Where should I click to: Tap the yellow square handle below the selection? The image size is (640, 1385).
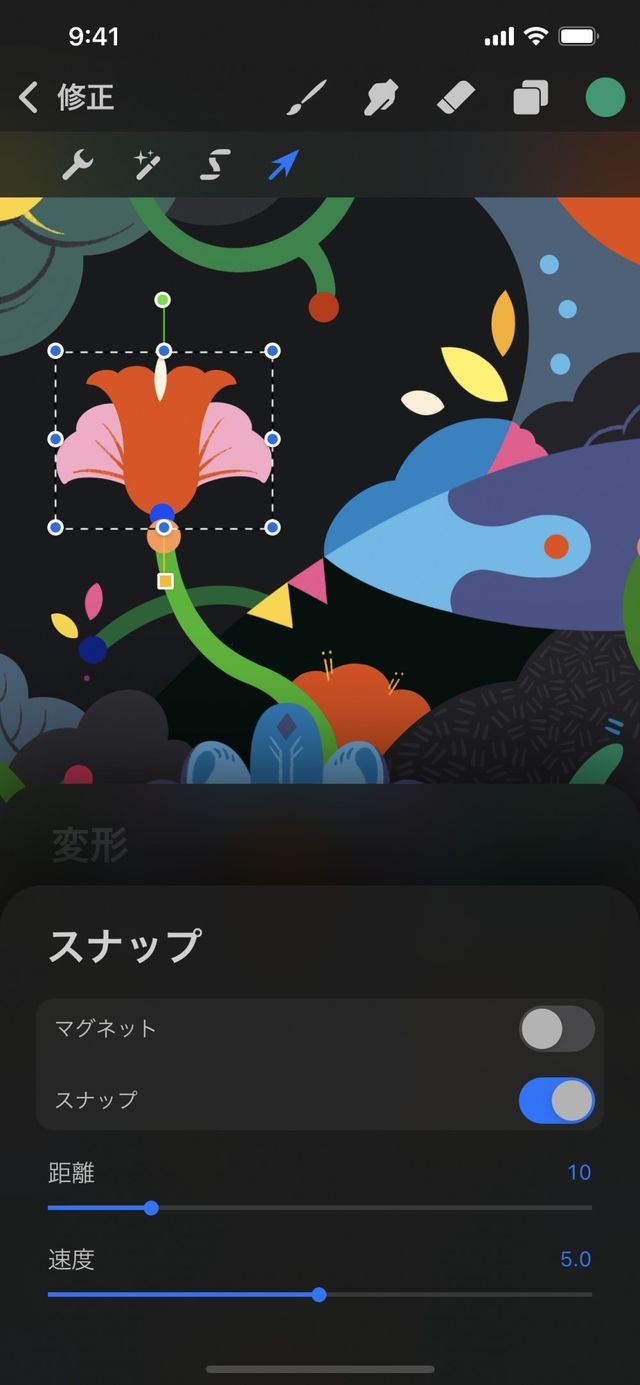(x=166, y=581)
